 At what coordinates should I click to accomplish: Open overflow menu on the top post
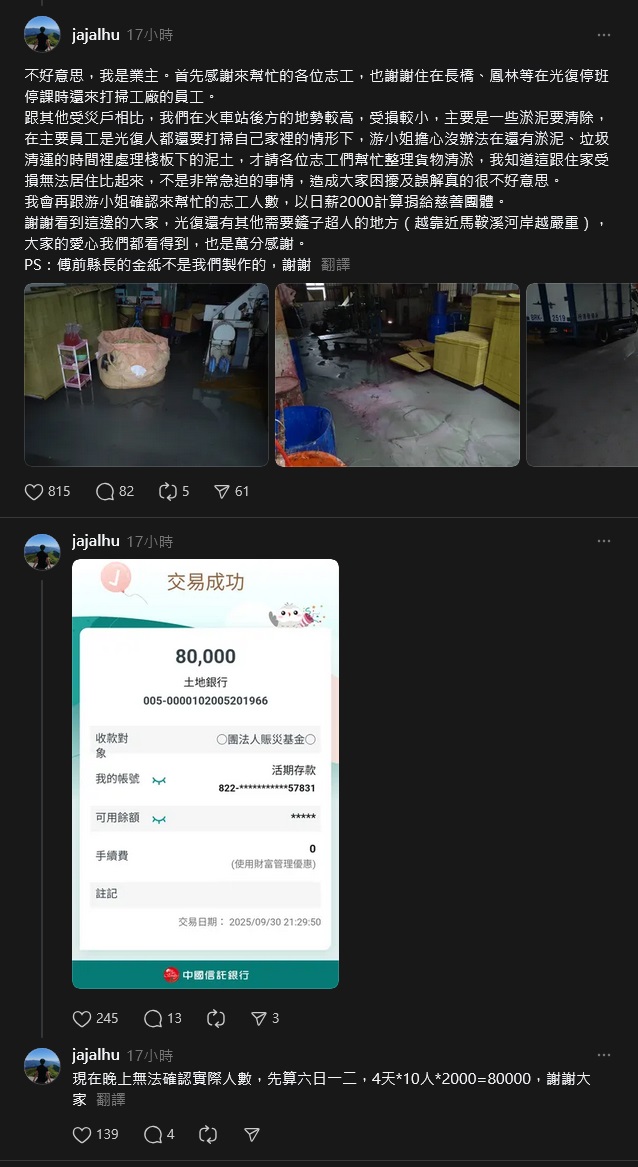[x=603, y=35]
